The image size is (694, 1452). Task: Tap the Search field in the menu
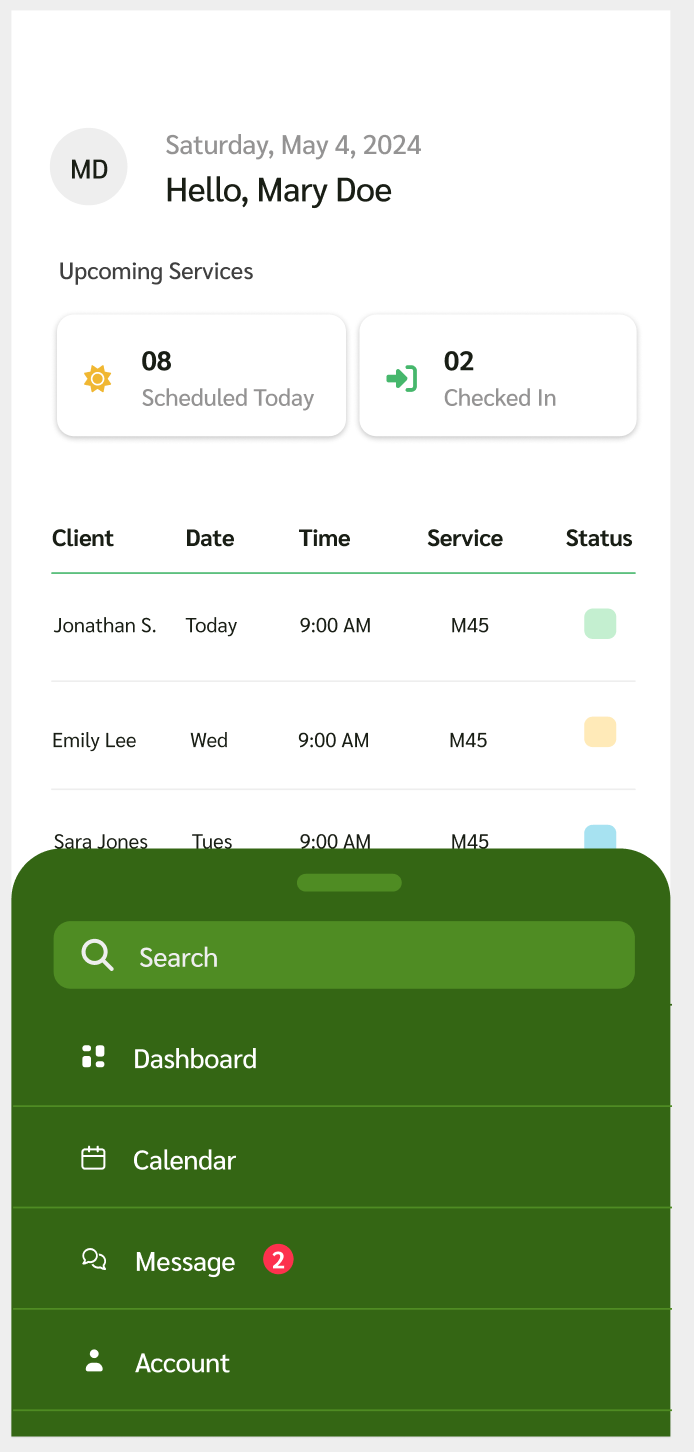[x=344, y=956]
